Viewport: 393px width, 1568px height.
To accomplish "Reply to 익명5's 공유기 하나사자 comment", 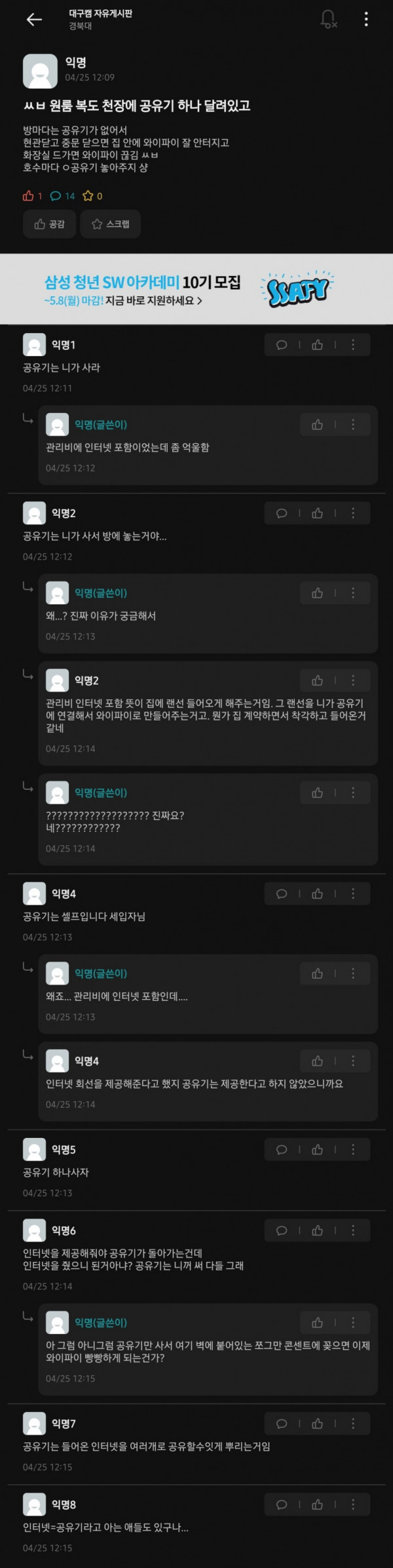I will click(x=282, y=1149).
